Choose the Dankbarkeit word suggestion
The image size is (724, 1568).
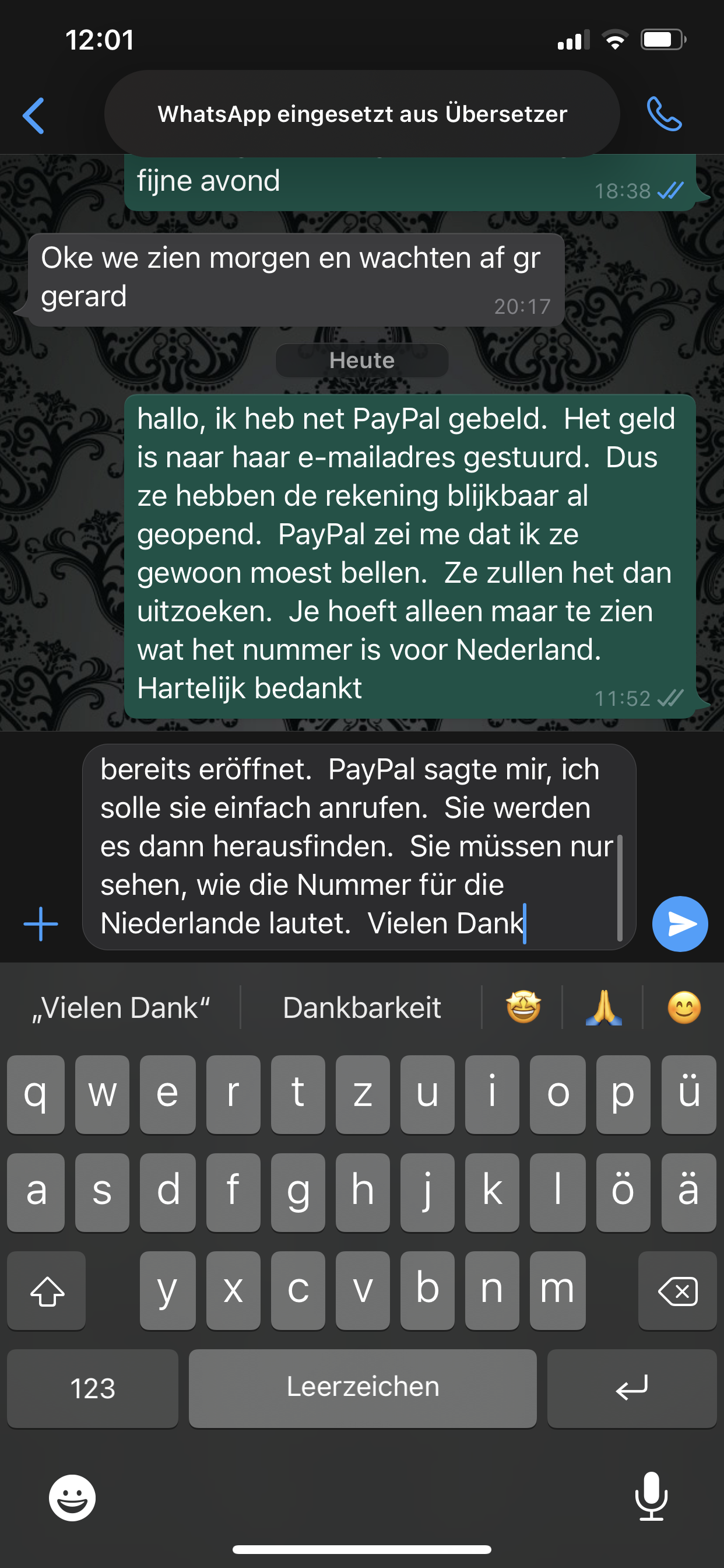point(361,1007)
